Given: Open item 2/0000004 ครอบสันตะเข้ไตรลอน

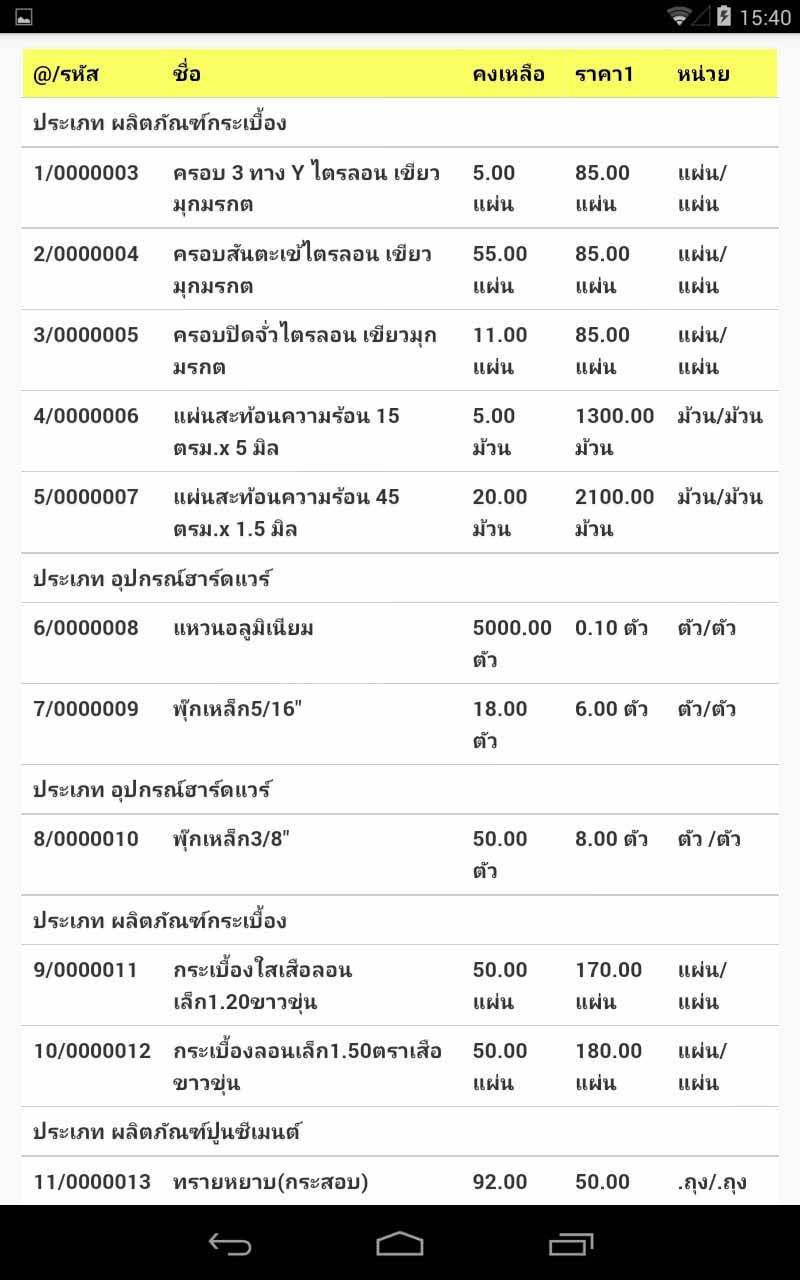Looking at the screenshot, I should pos(400,269).
